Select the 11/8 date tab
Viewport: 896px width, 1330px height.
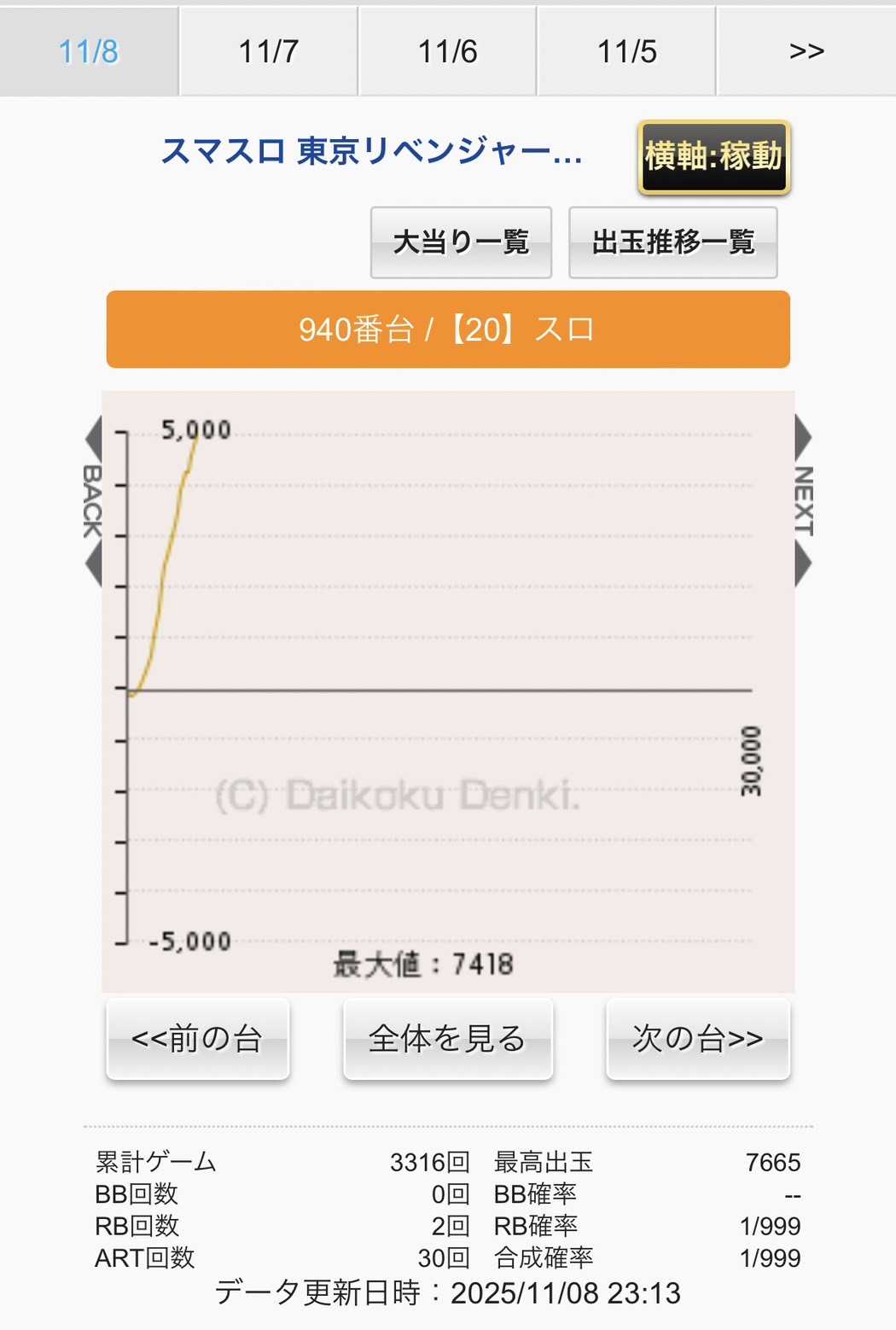point(89,51)
